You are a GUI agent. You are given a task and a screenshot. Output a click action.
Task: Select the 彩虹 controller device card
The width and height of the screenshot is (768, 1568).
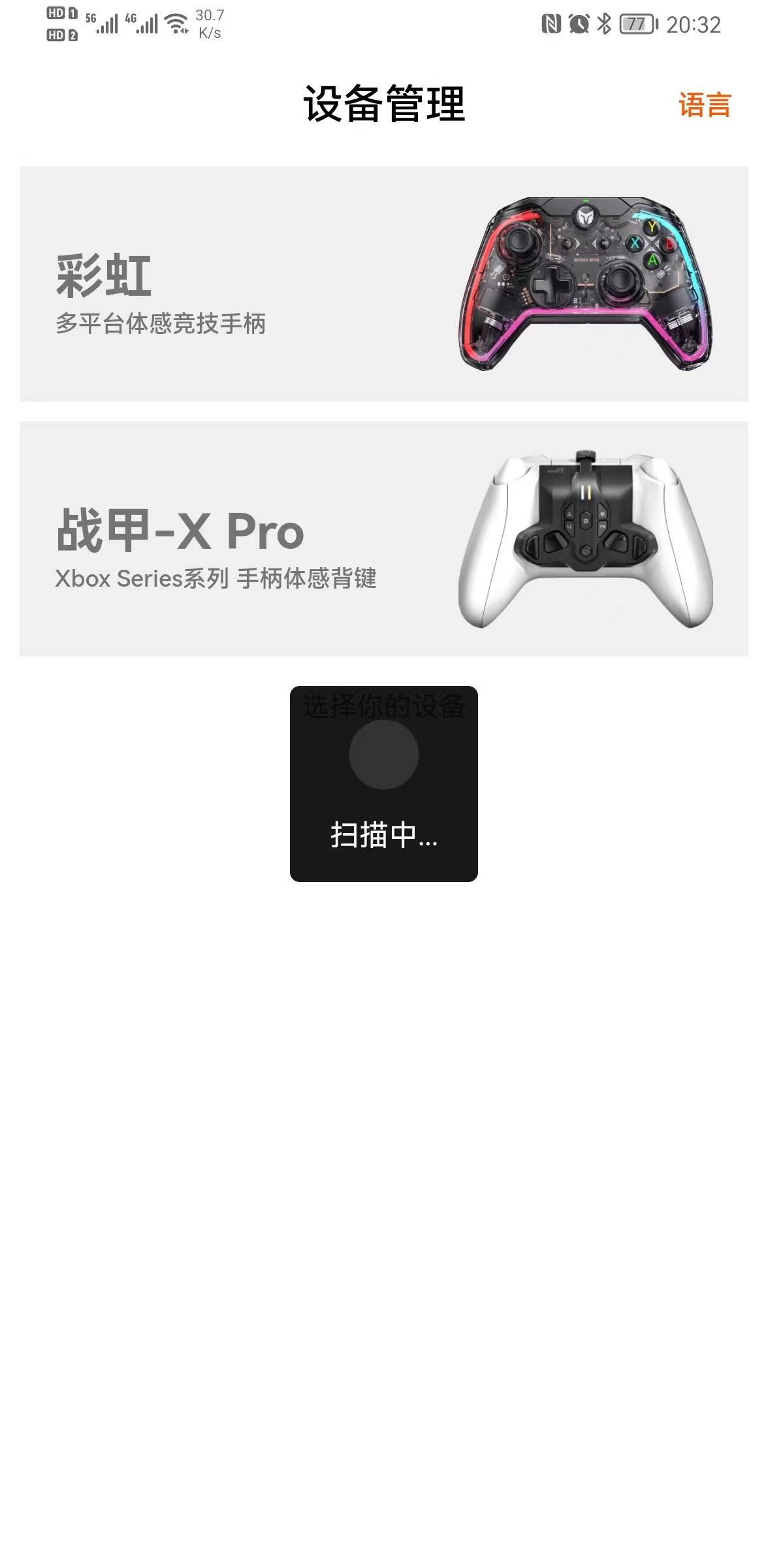383,284
